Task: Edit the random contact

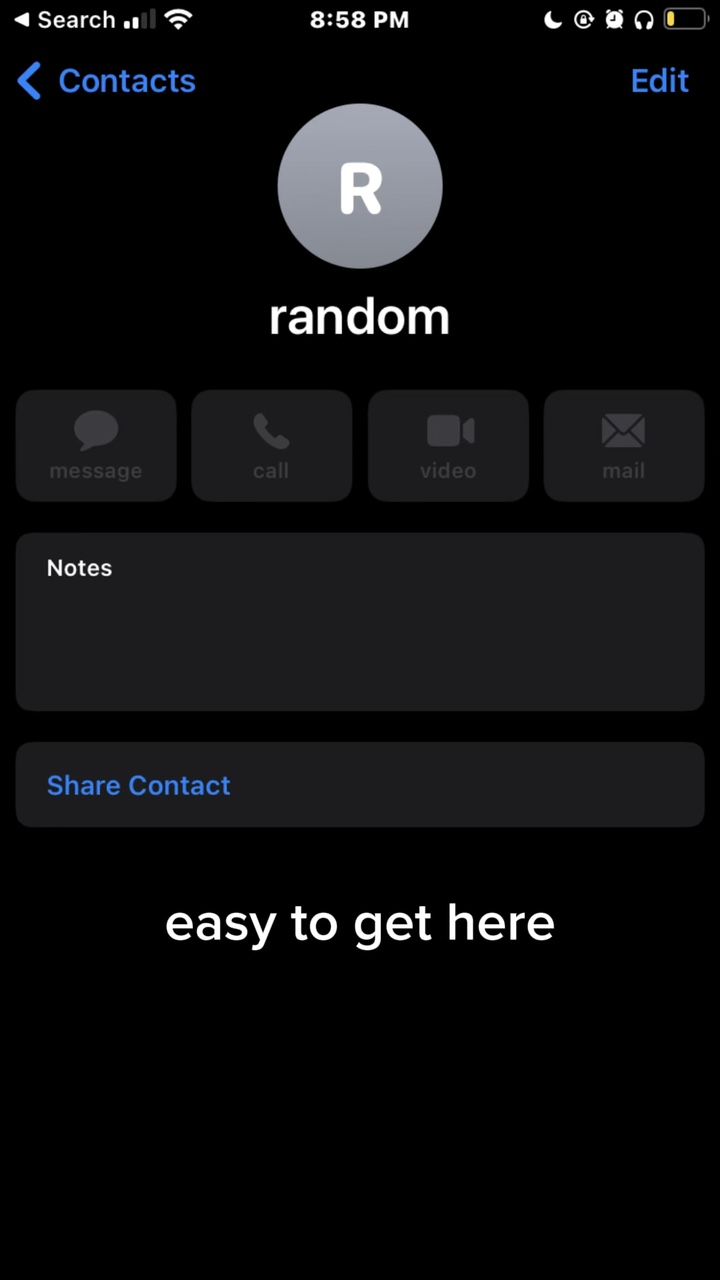Action: click(659, 81)
